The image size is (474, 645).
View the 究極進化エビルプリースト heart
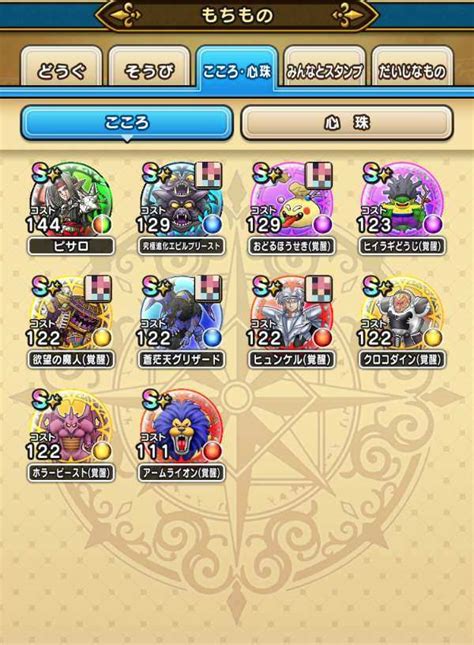pyautogui.click(x=181, y=209)
